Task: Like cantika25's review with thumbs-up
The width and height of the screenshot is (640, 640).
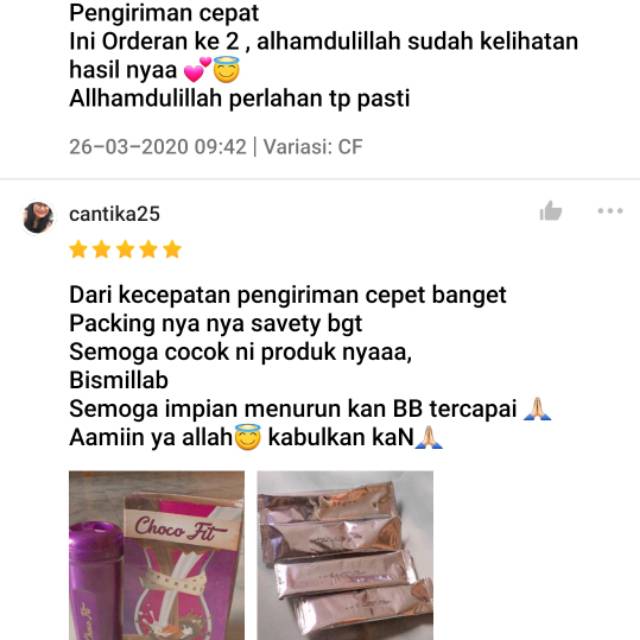Action: [550, 211]
